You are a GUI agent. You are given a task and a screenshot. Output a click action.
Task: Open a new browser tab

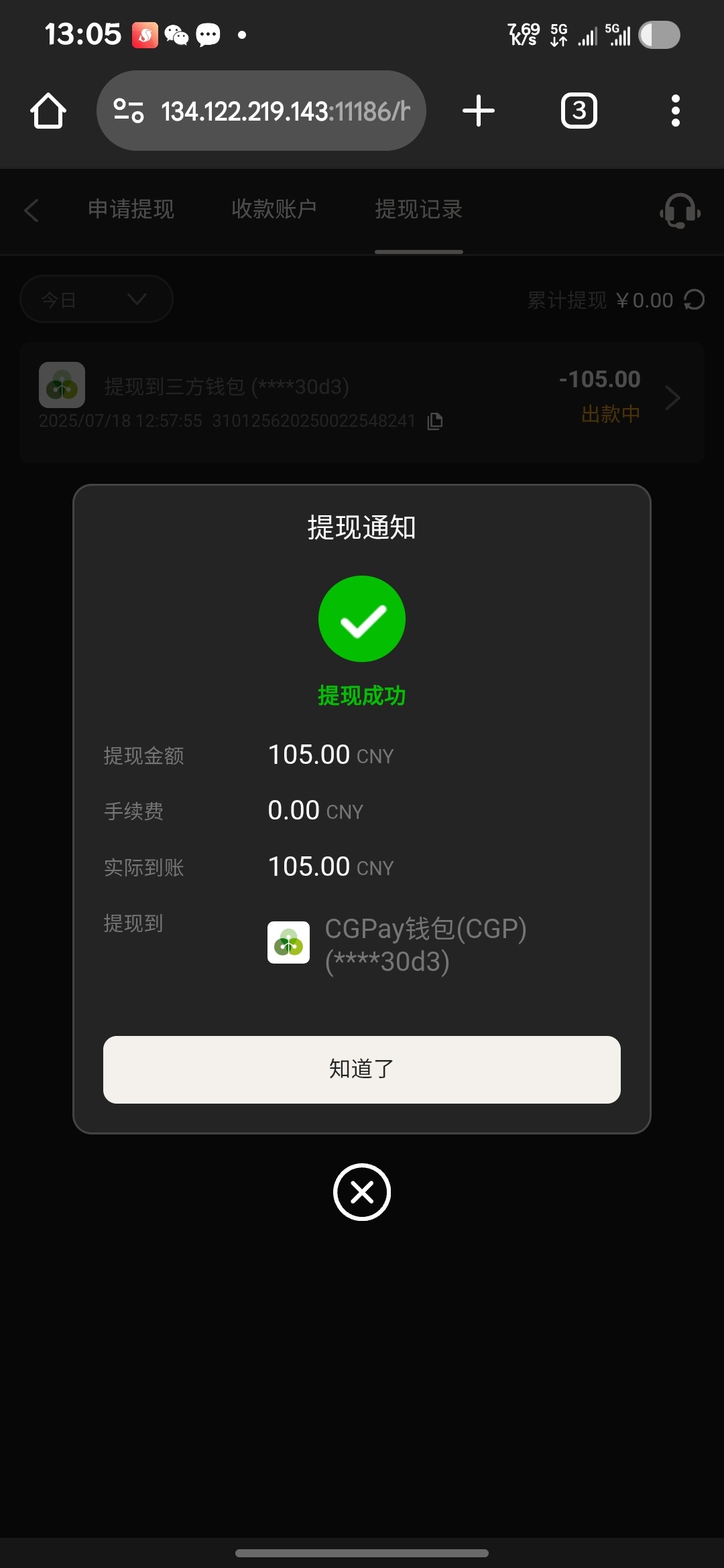tap(479, 111)
